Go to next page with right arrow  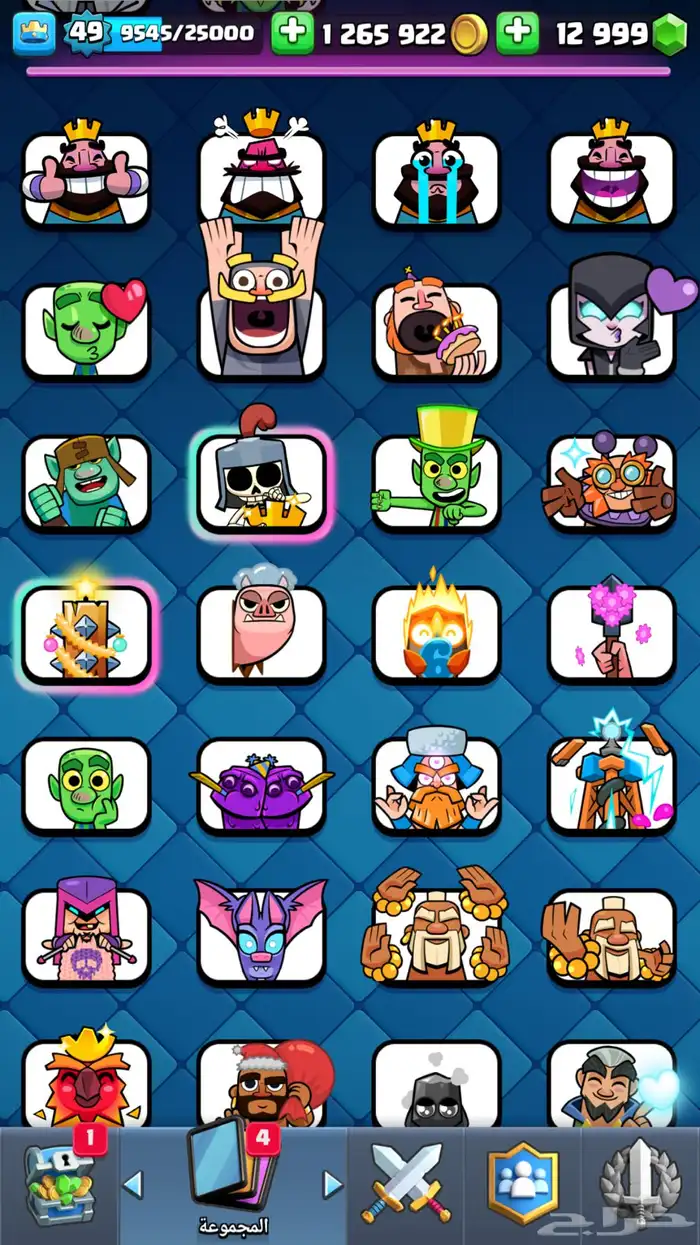click(333, 1185)
